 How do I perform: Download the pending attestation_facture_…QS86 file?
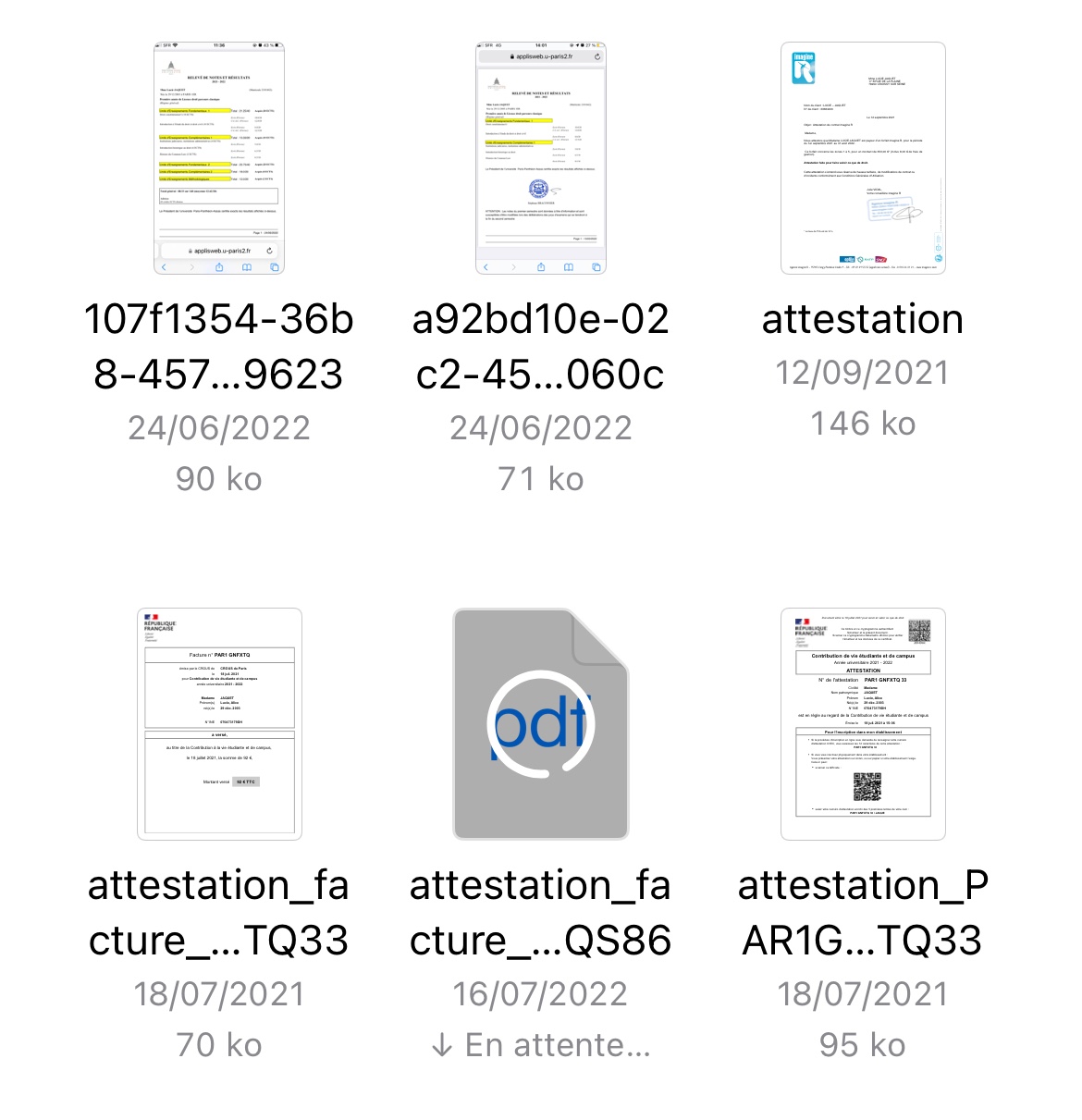pos(541,724)
